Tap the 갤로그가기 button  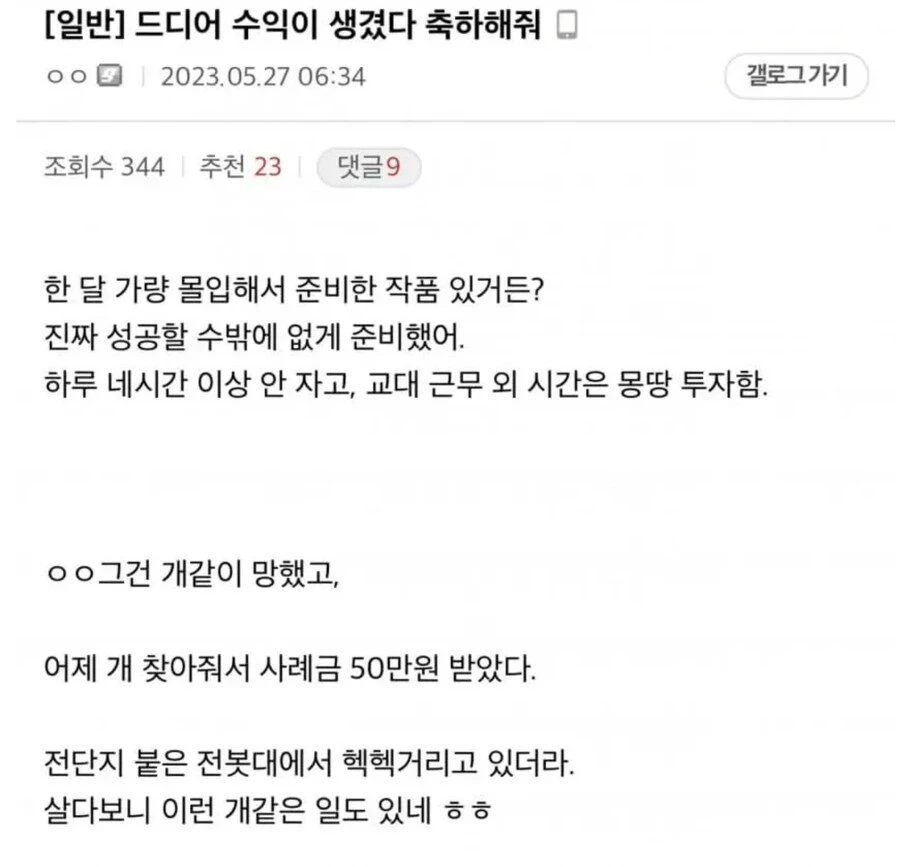click(796, 76)
